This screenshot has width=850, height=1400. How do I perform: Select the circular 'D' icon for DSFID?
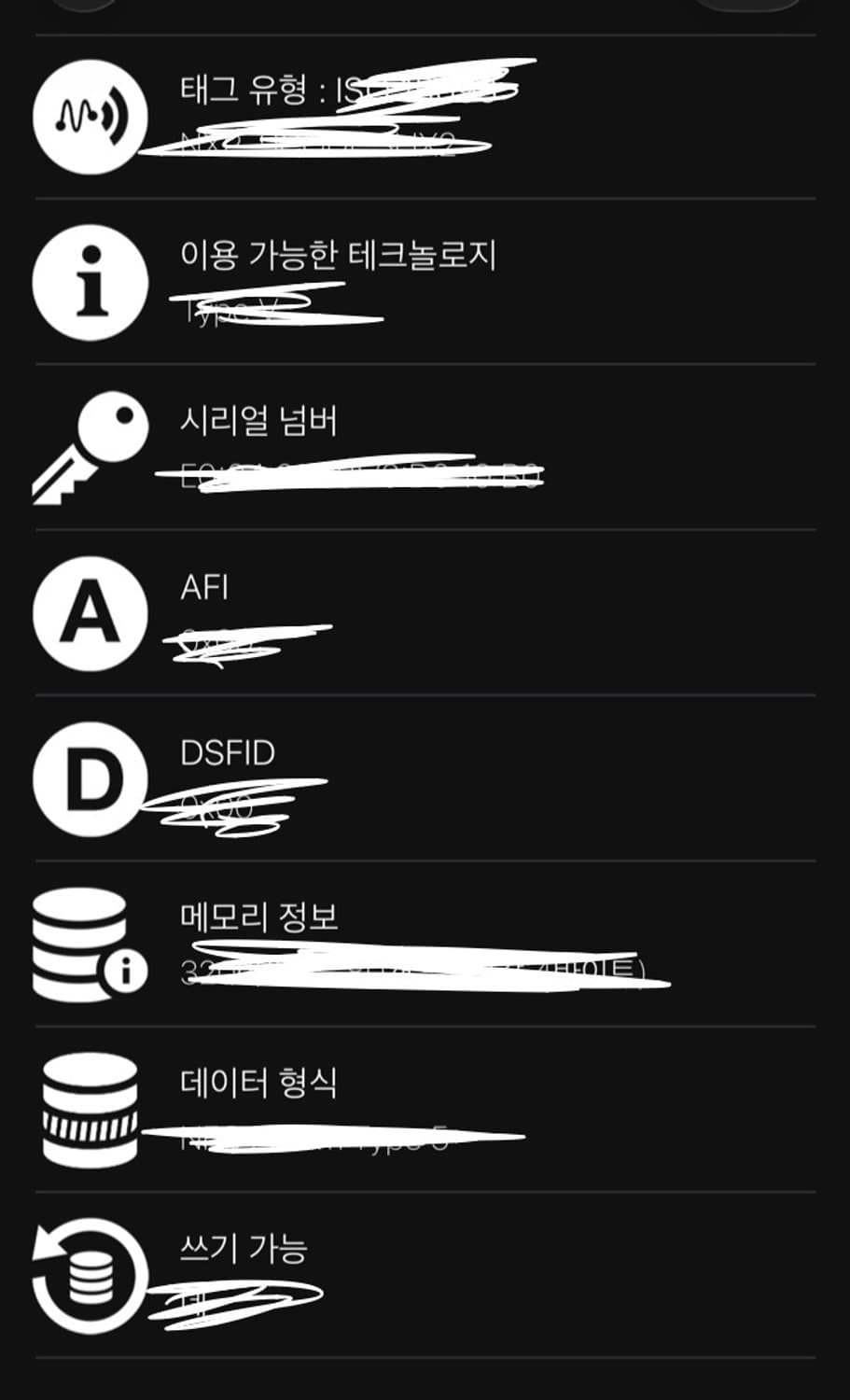tap(89, 779)
